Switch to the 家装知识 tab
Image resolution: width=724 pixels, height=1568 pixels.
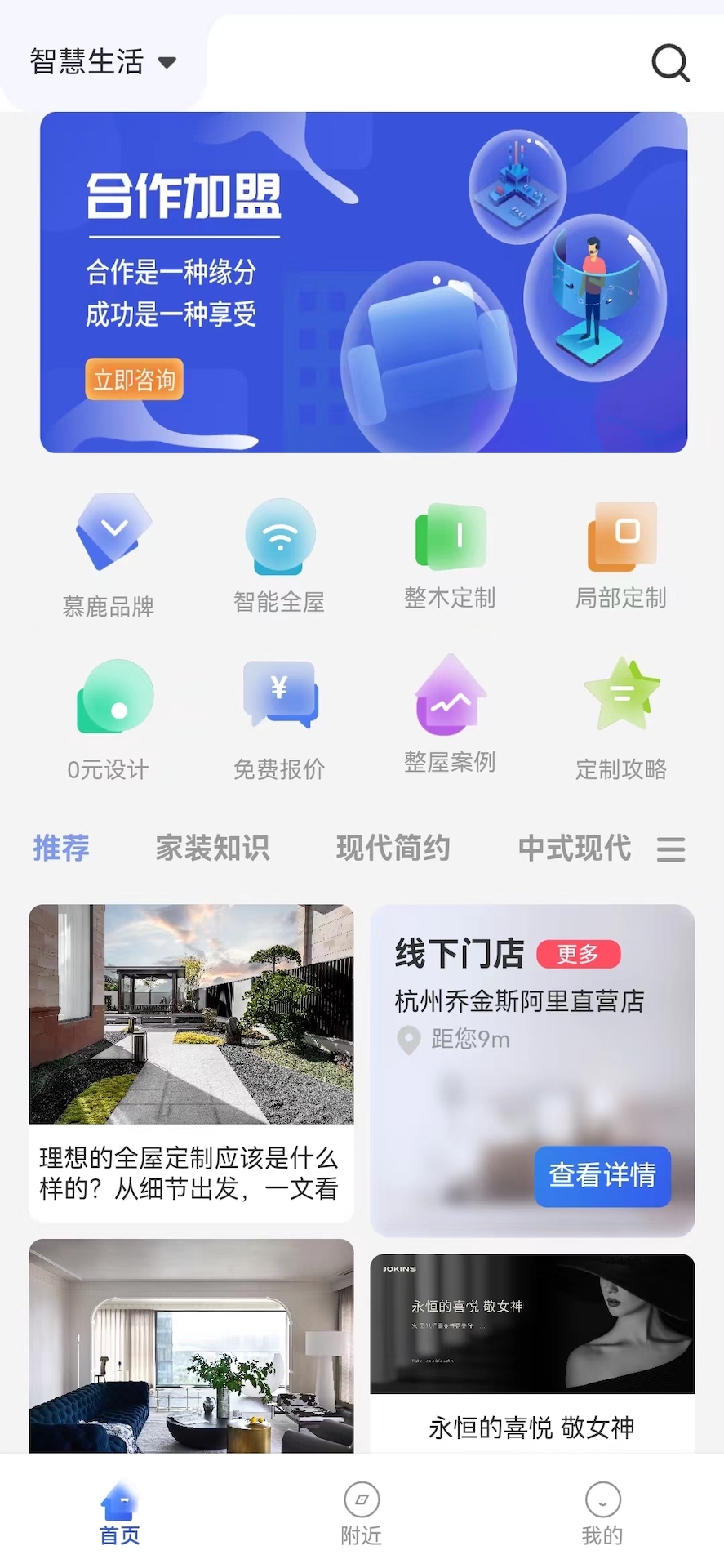coord(212,849)
